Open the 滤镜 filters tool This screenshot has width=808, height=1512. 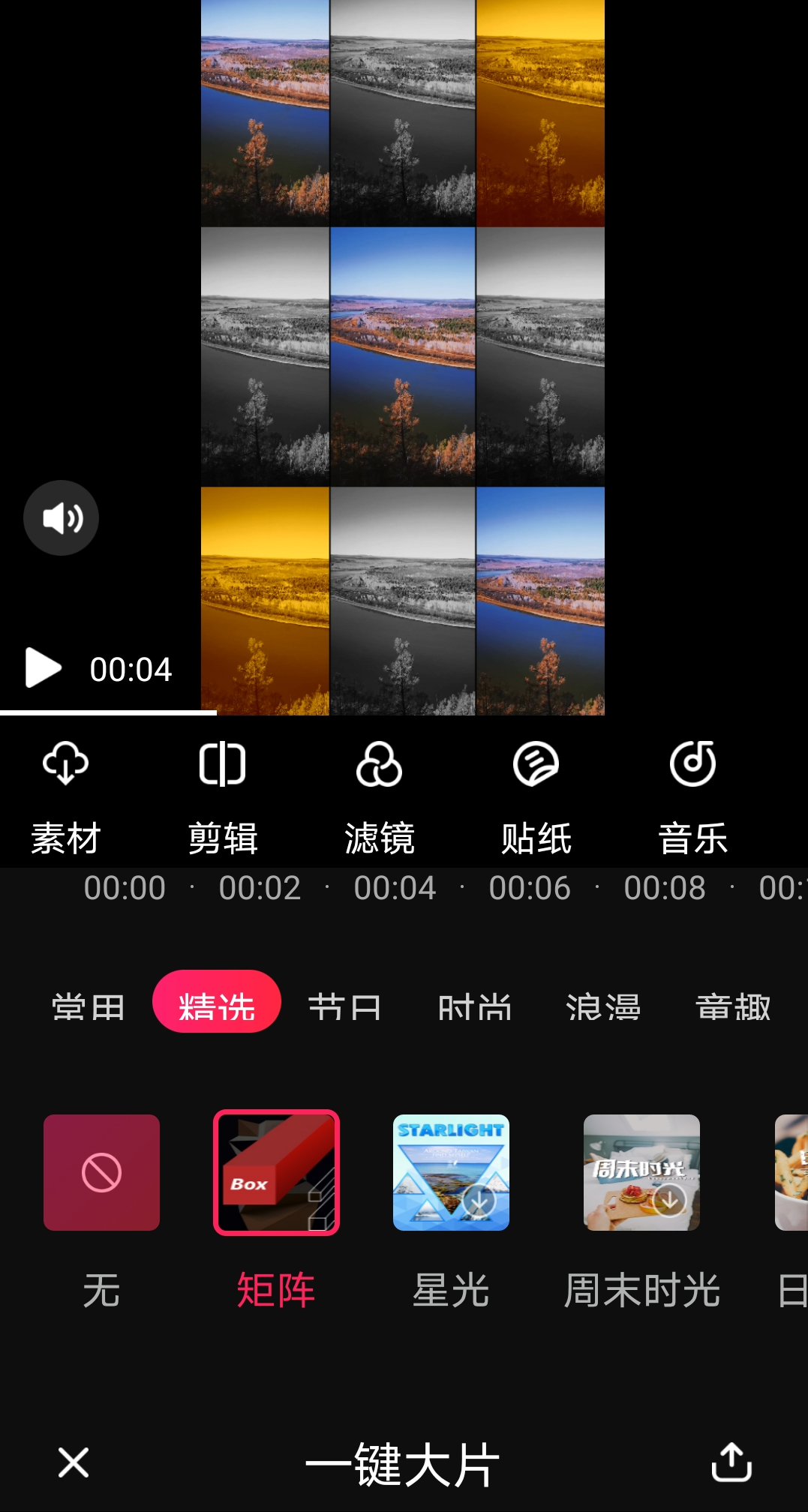coord(380,796)
